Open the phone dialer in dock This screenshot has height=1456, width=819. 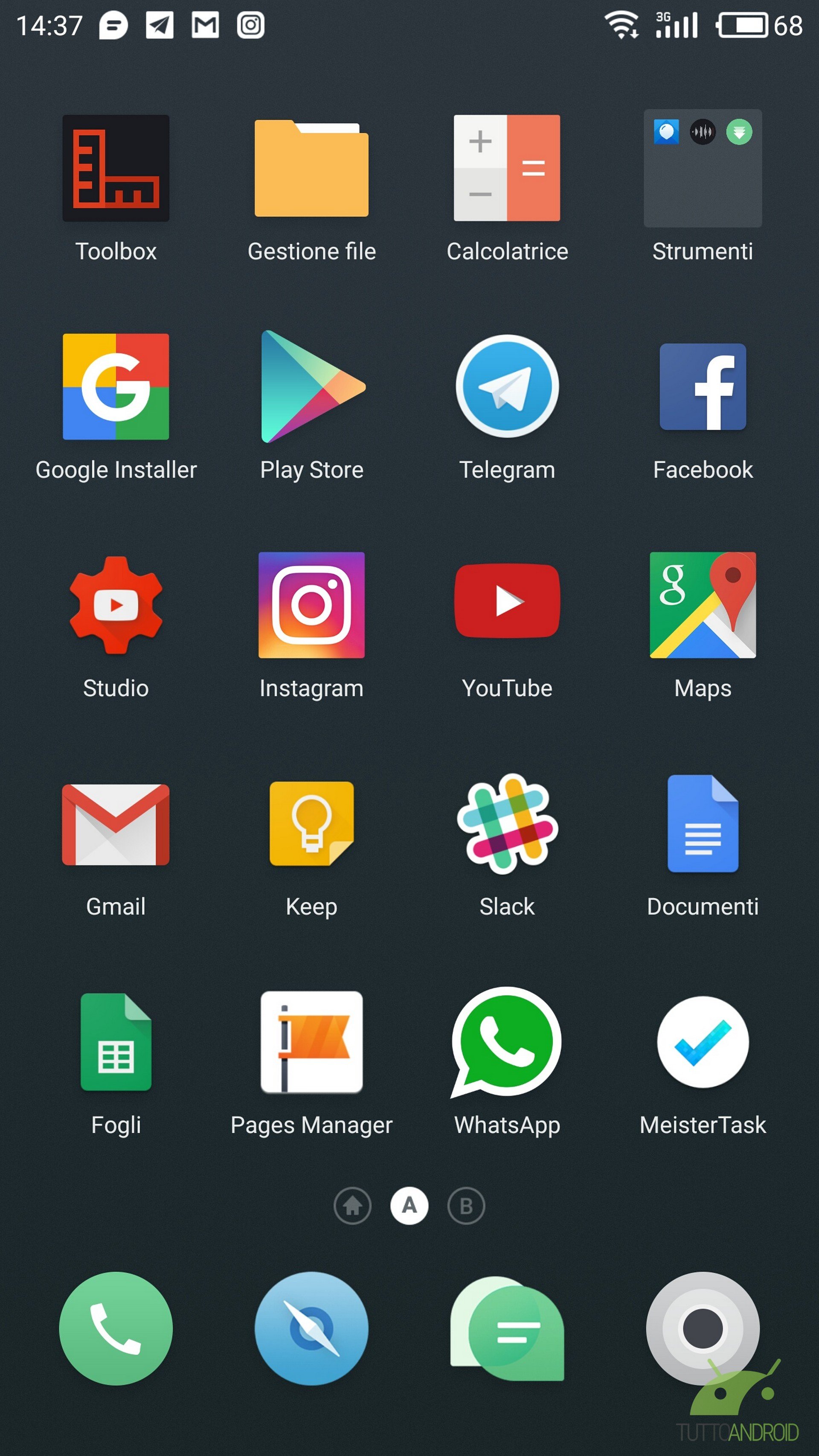pos(116,1328)
